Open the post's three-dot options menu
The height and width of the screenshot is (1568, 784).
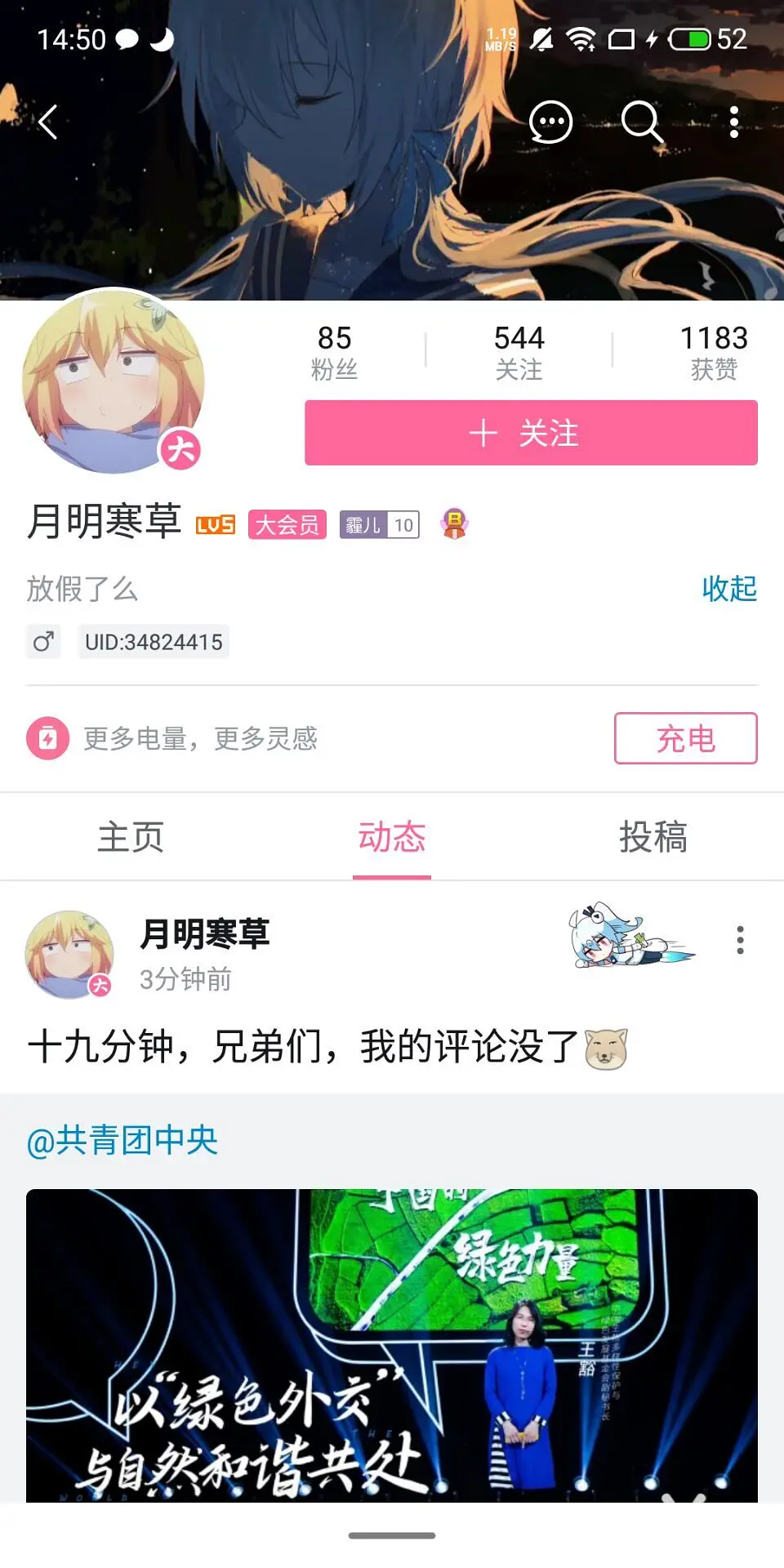(x=740, y=940)
